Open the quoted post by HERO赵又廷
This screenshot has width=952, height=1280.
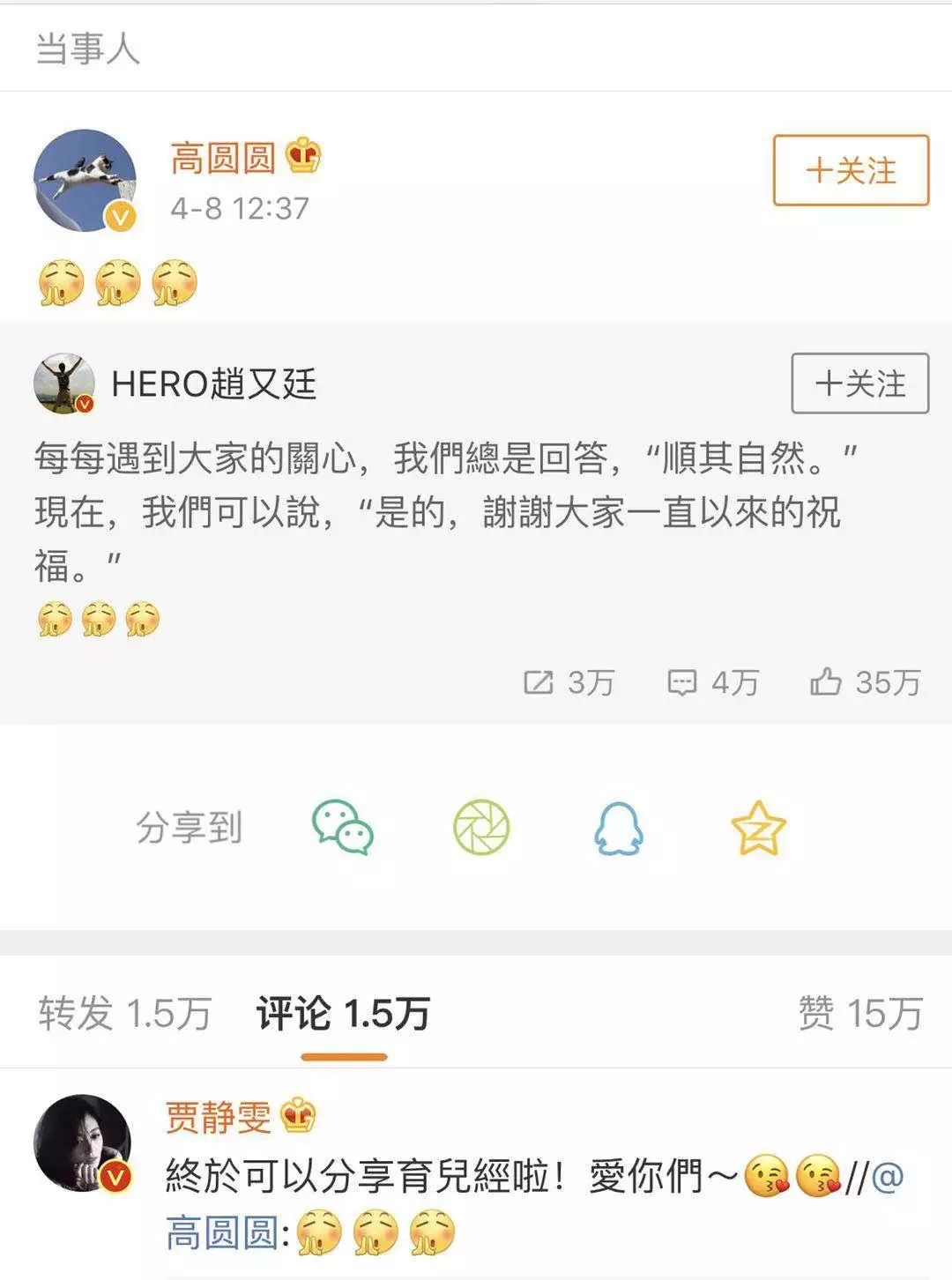click(x=441, y=511)
